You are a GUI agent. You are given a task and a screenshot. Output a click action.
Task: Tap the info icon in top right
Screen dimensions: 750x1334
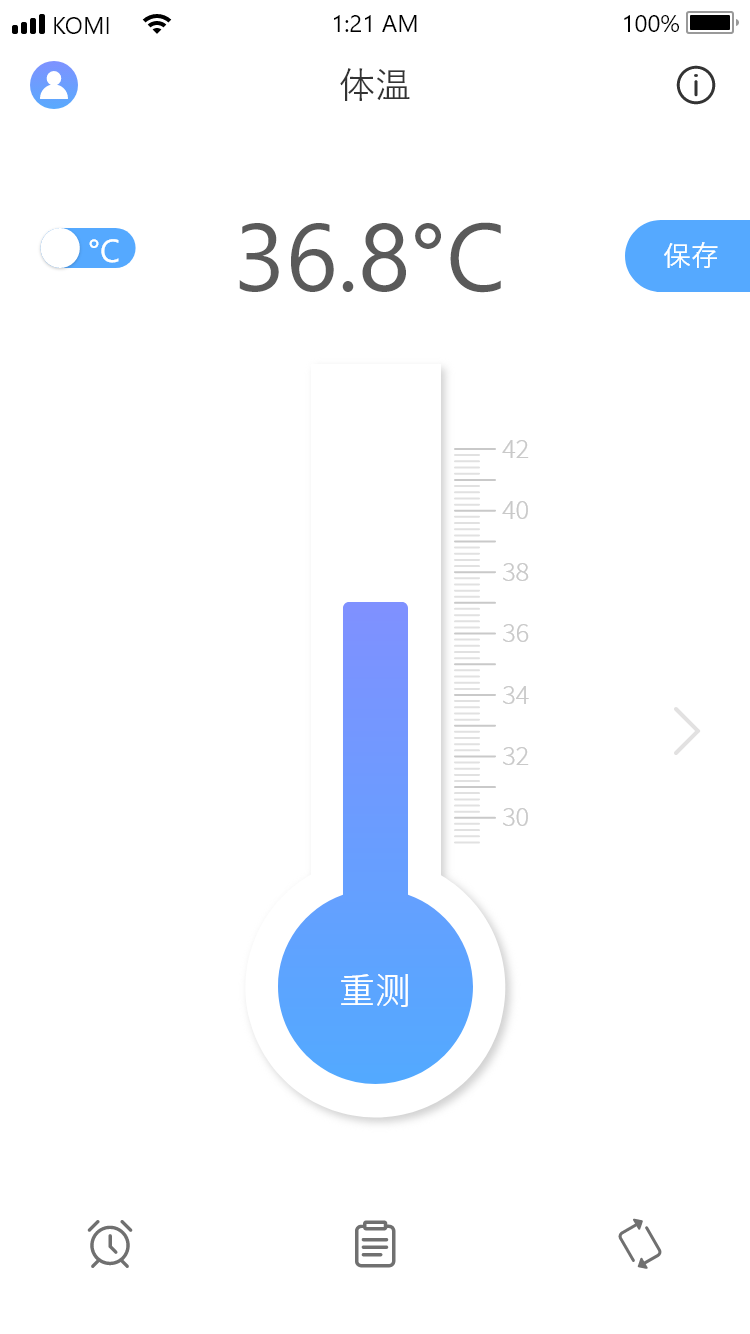[x=696, y=85]
